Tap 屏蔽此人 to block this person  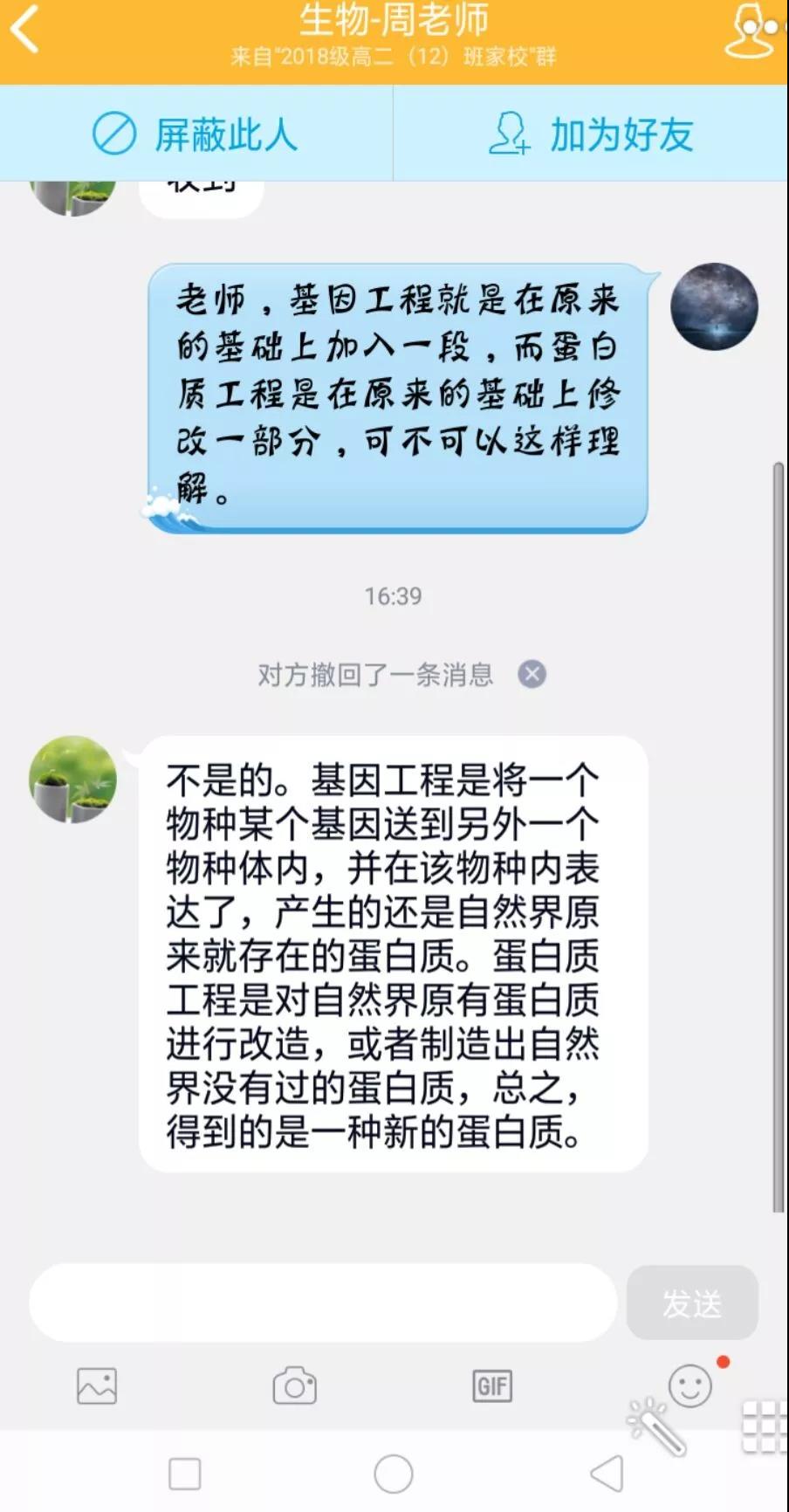pos(196,134)
